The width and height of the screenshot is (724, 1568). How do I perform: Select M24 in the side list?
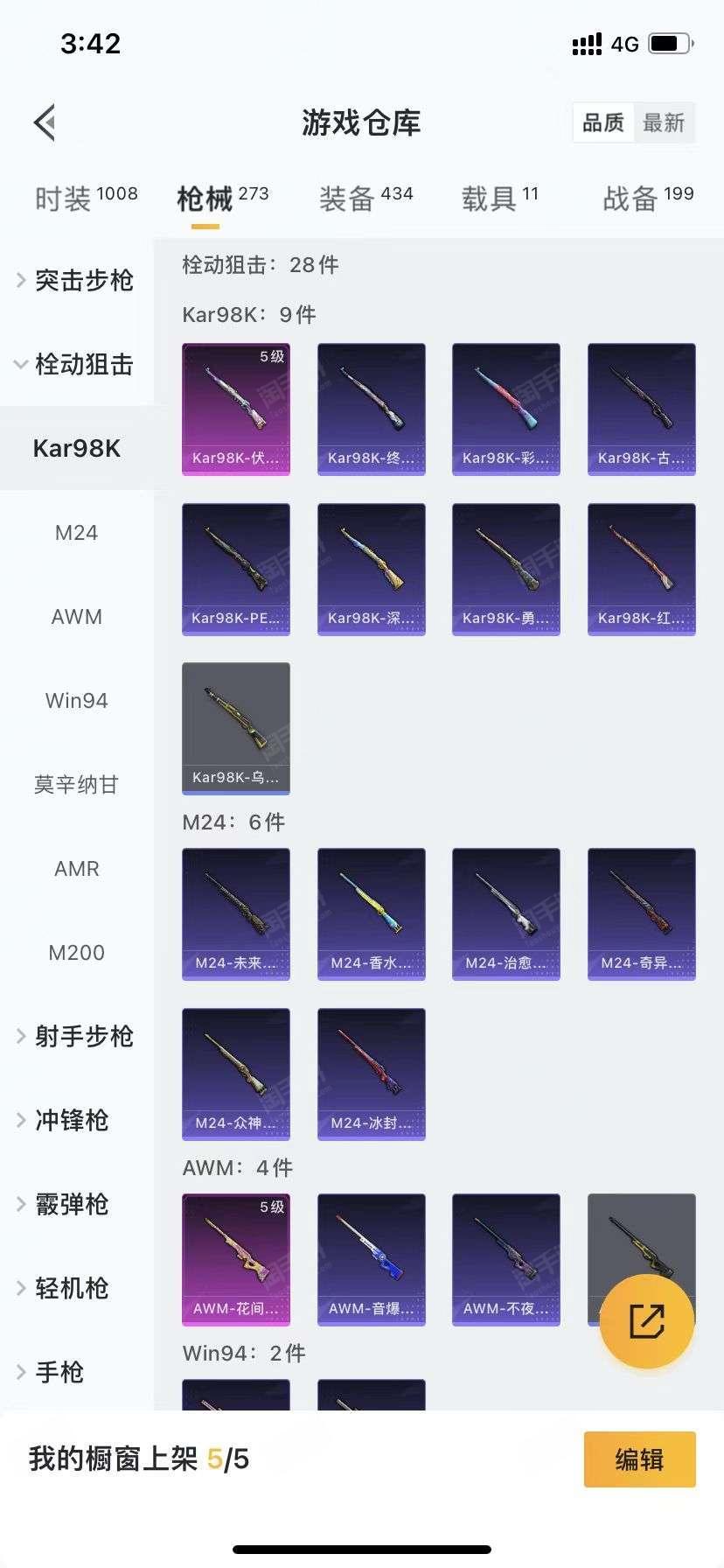(77, 533)
